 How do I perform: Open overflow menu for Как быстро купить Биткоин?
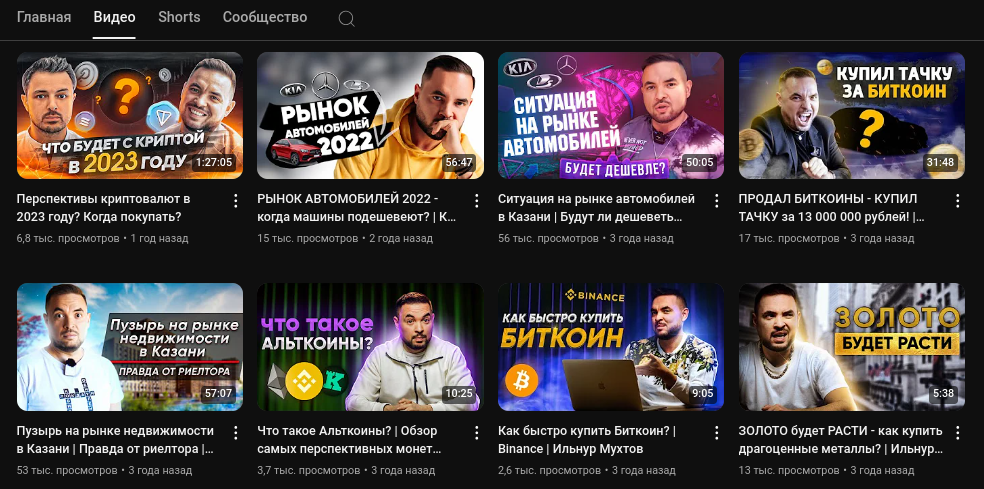[x=716, y=432]
